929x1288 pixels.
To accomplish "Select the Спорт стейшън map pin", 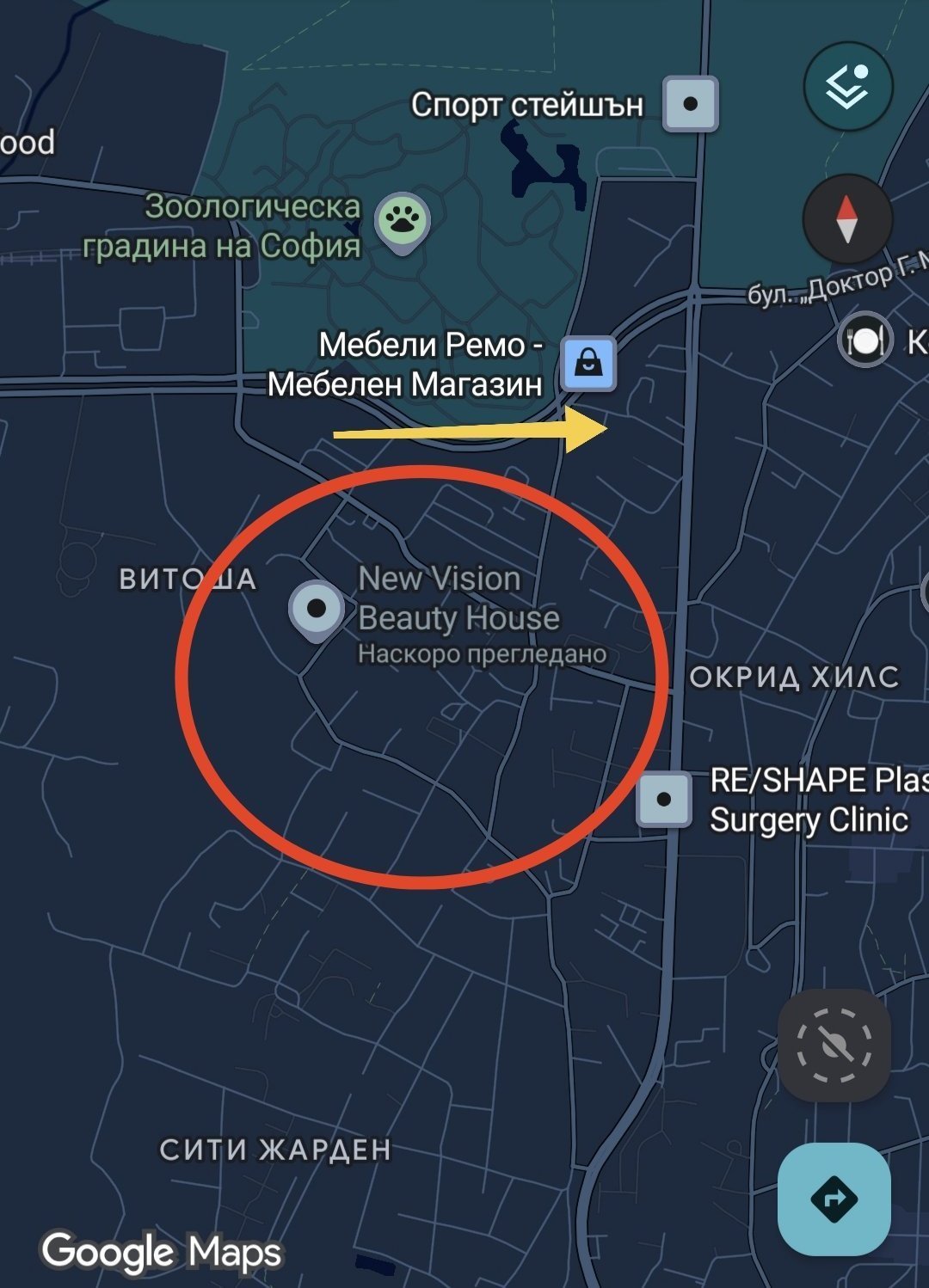I will pos(691,103).
